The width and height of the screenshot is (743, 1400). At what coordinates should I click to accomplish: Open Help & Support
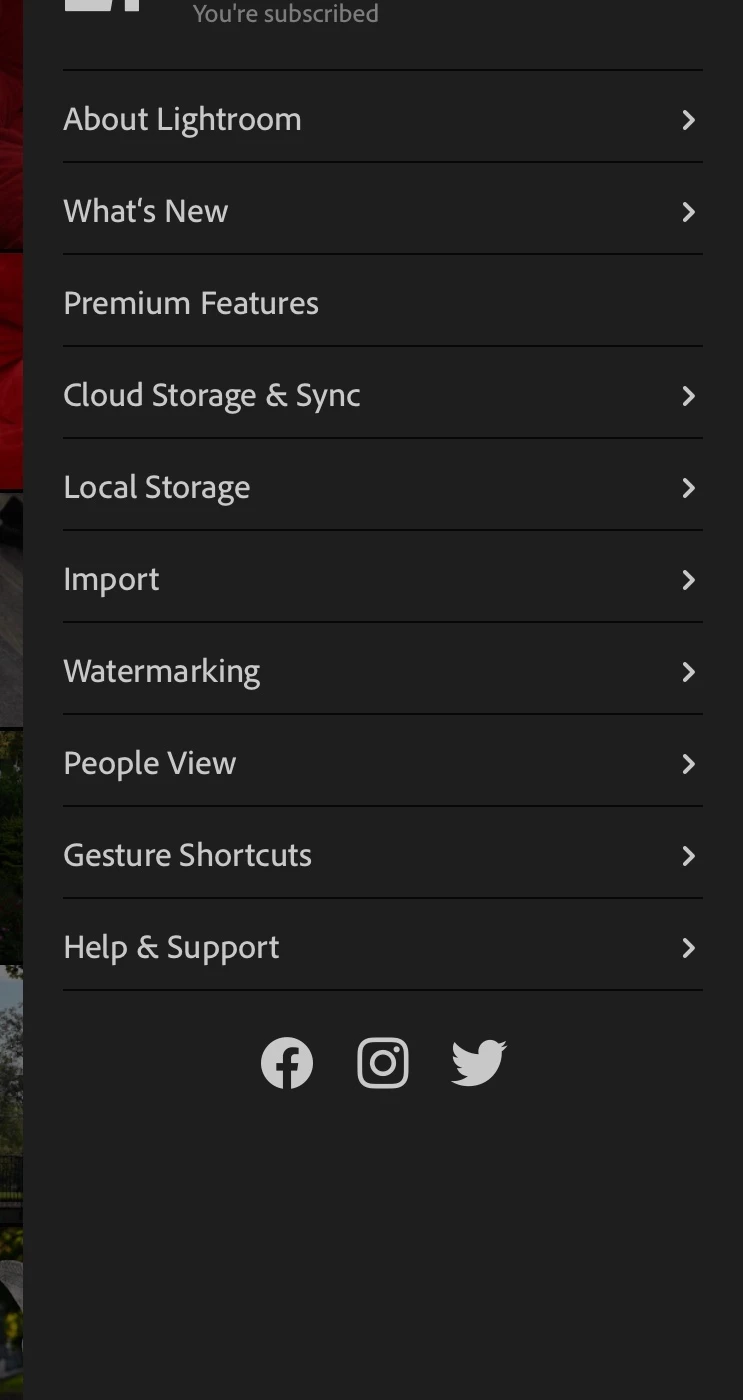[x=382, y=947]
